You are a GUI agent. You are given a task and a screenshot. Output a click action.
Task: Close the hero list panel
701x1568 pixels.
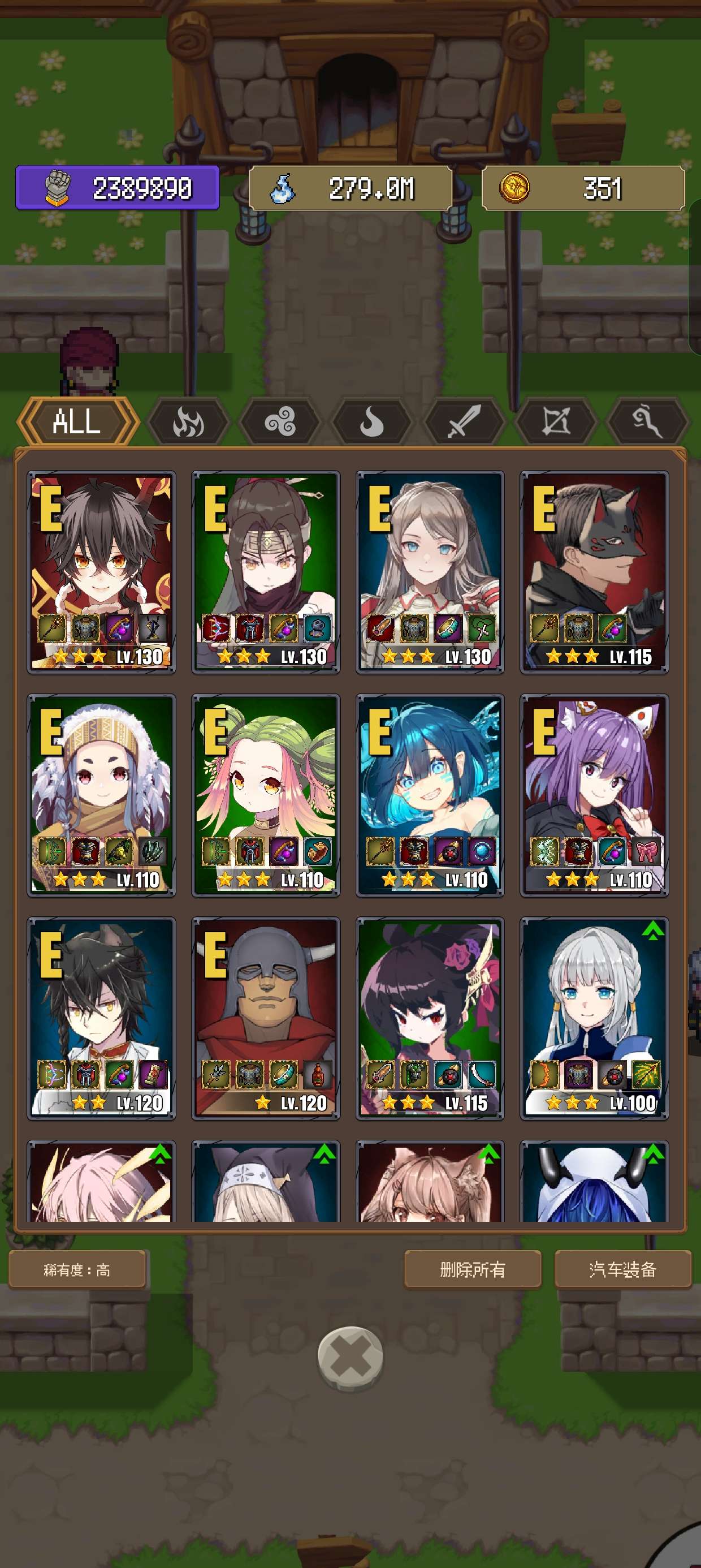pos(350,1358)
